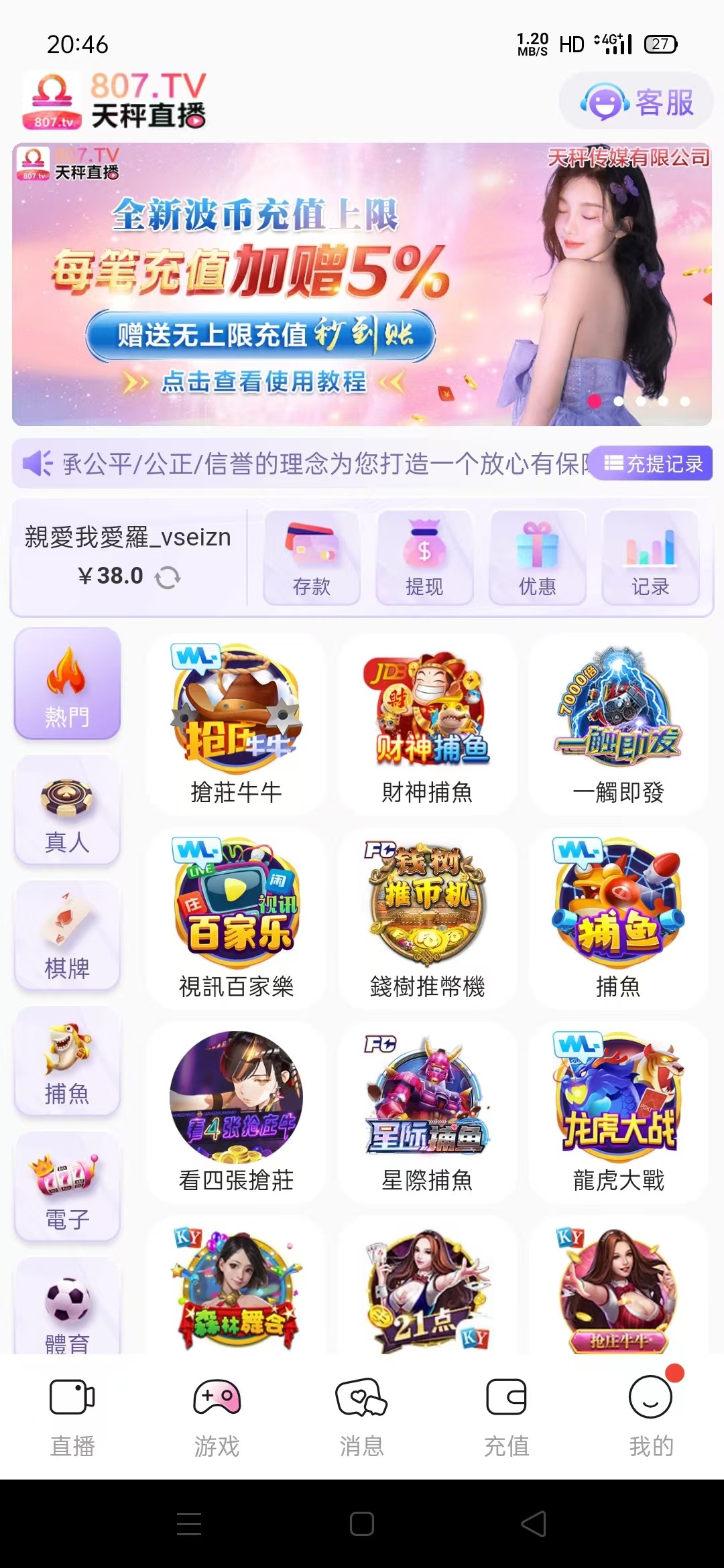Open 充提记录 records
The image size is (724, 1568).
(x=654, y=464)
